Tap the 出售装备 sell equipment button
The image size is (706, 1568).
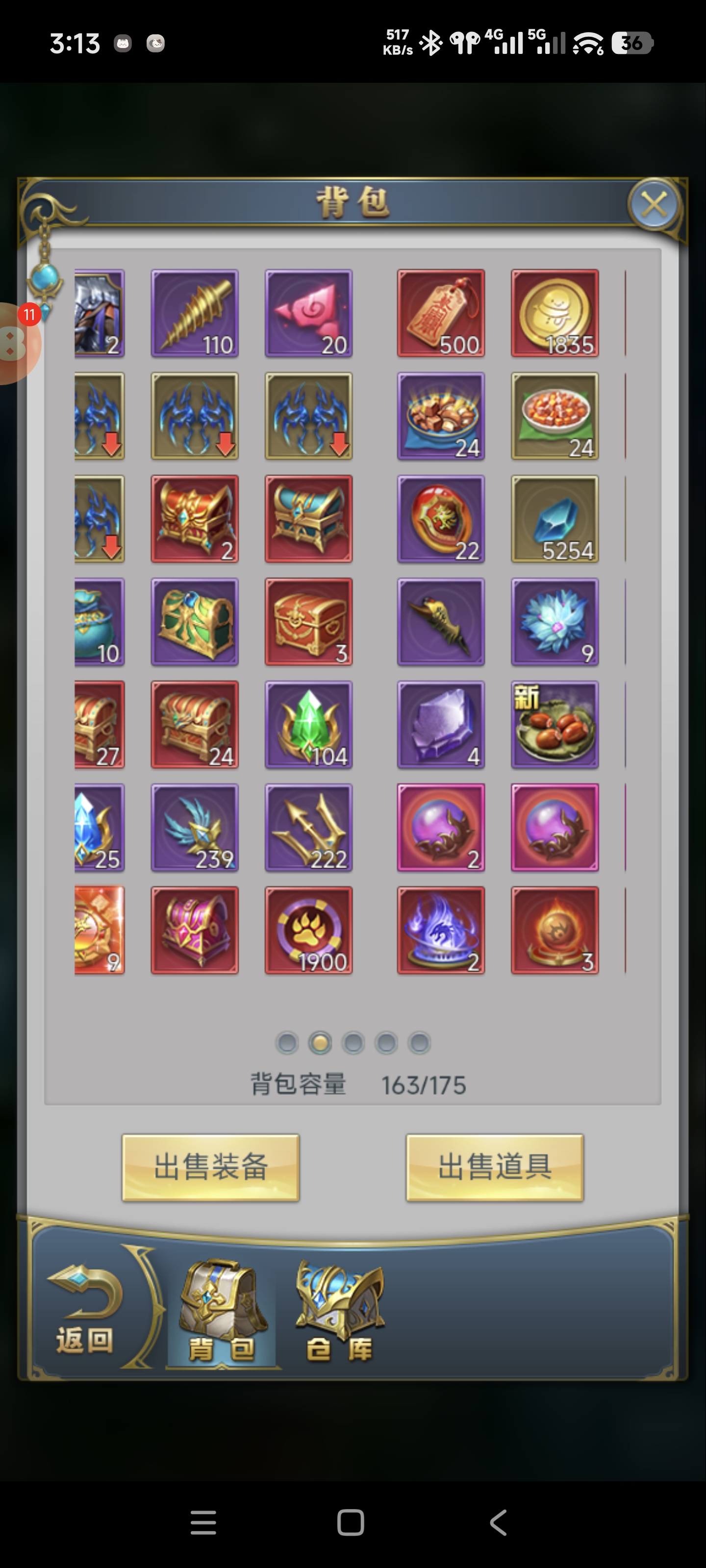(x=210, y=1167)
